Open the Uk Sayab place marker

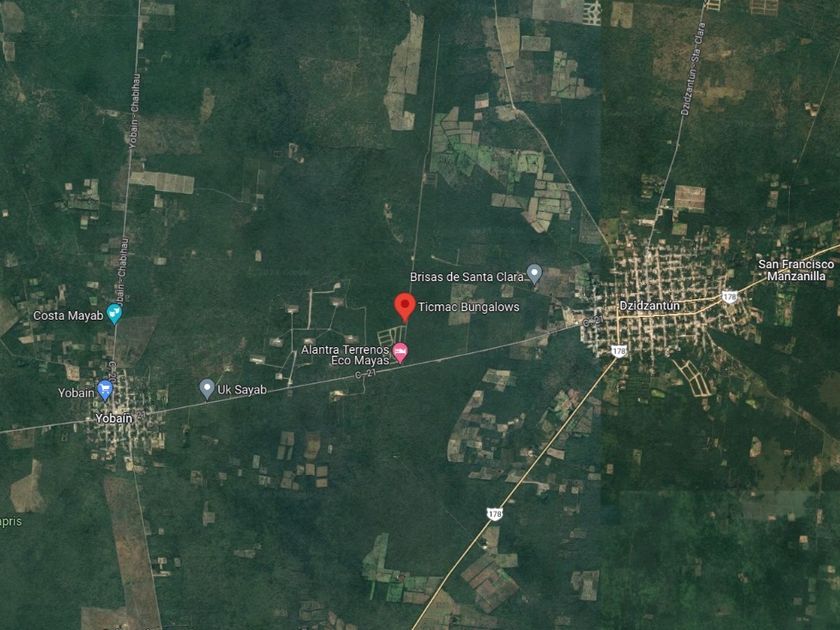coord(207,389)
